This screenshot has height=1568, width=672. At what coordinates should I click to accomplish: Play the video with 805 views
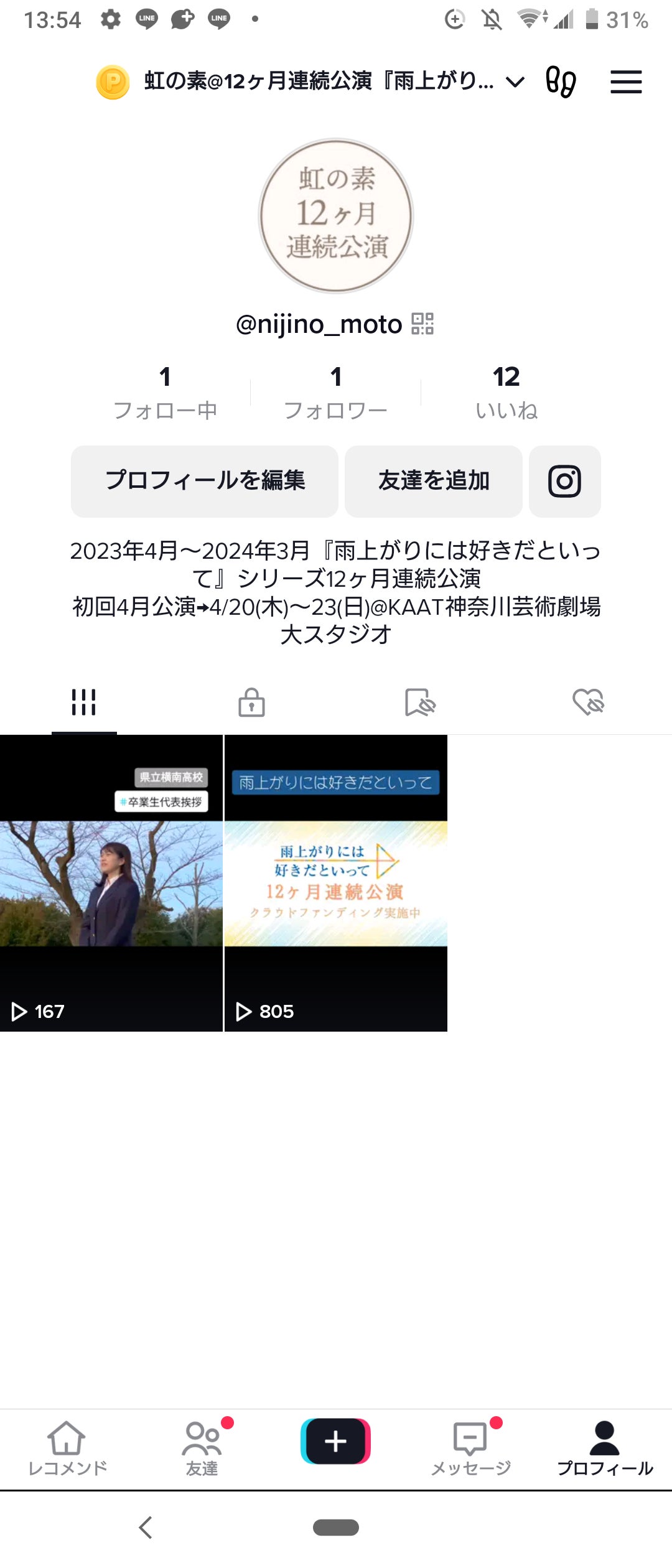click(x=336, y=883)
